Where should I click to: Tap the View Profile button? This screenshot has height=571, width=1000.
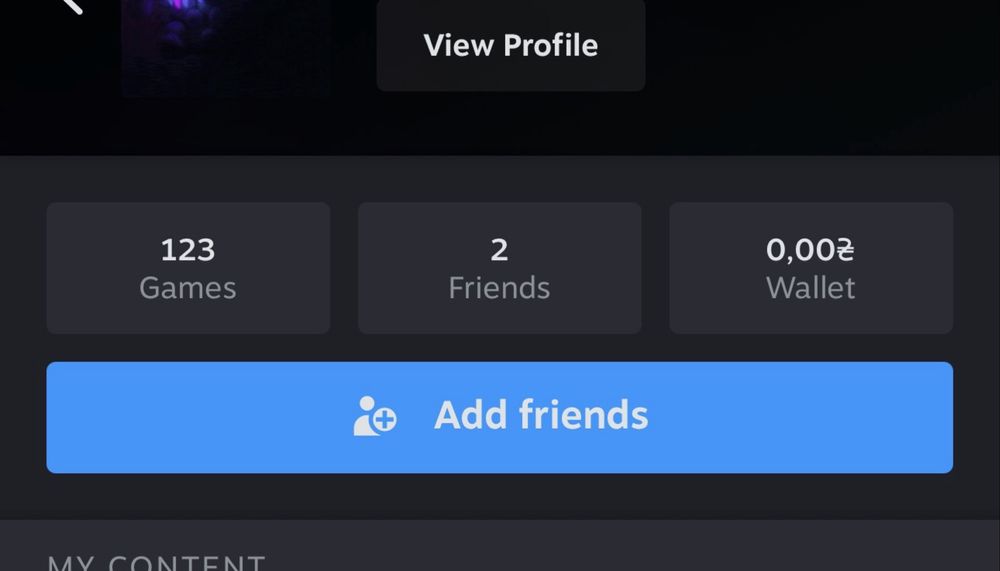click(511, 46)
